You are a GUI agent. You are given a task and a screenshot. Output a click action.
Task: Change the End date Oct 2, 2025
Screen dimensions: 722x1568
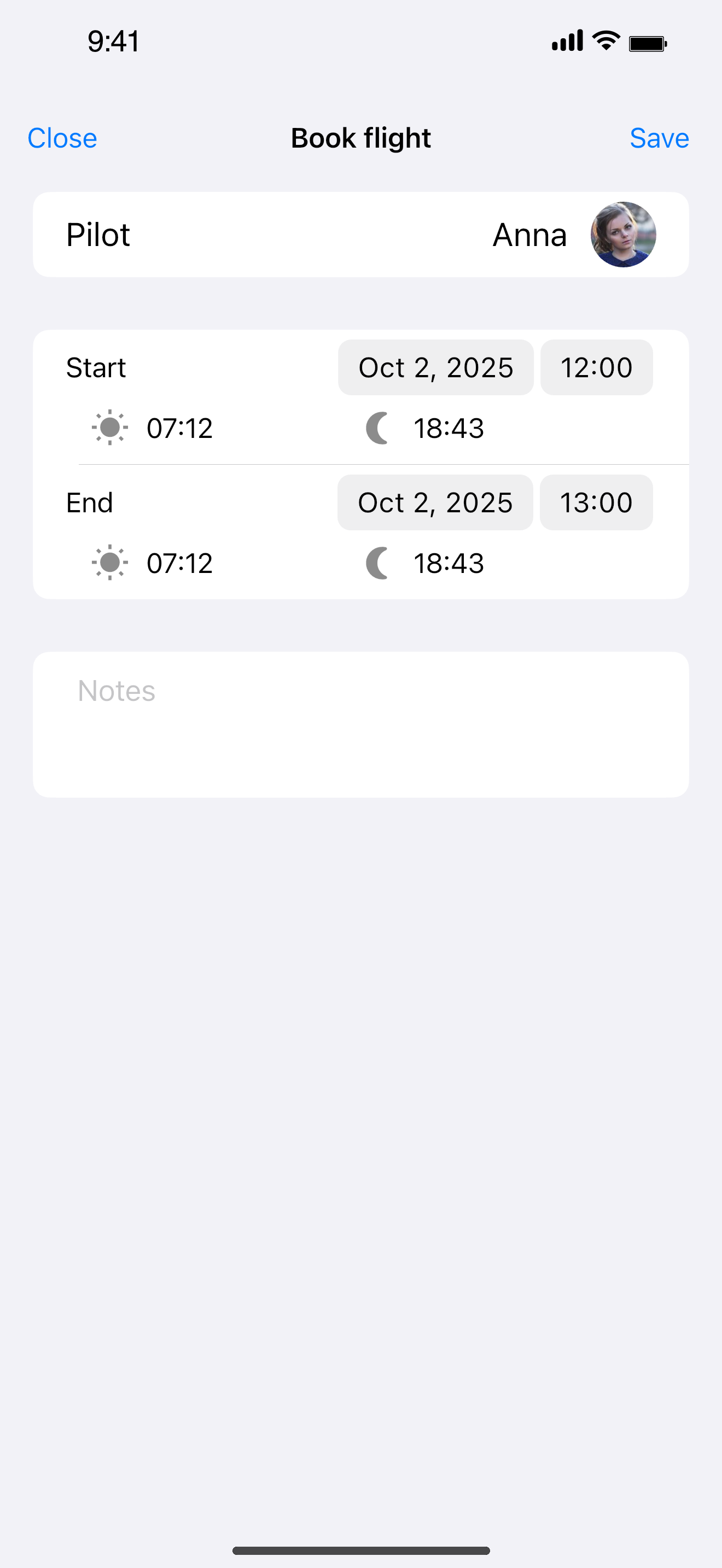(x=435, y=503)
